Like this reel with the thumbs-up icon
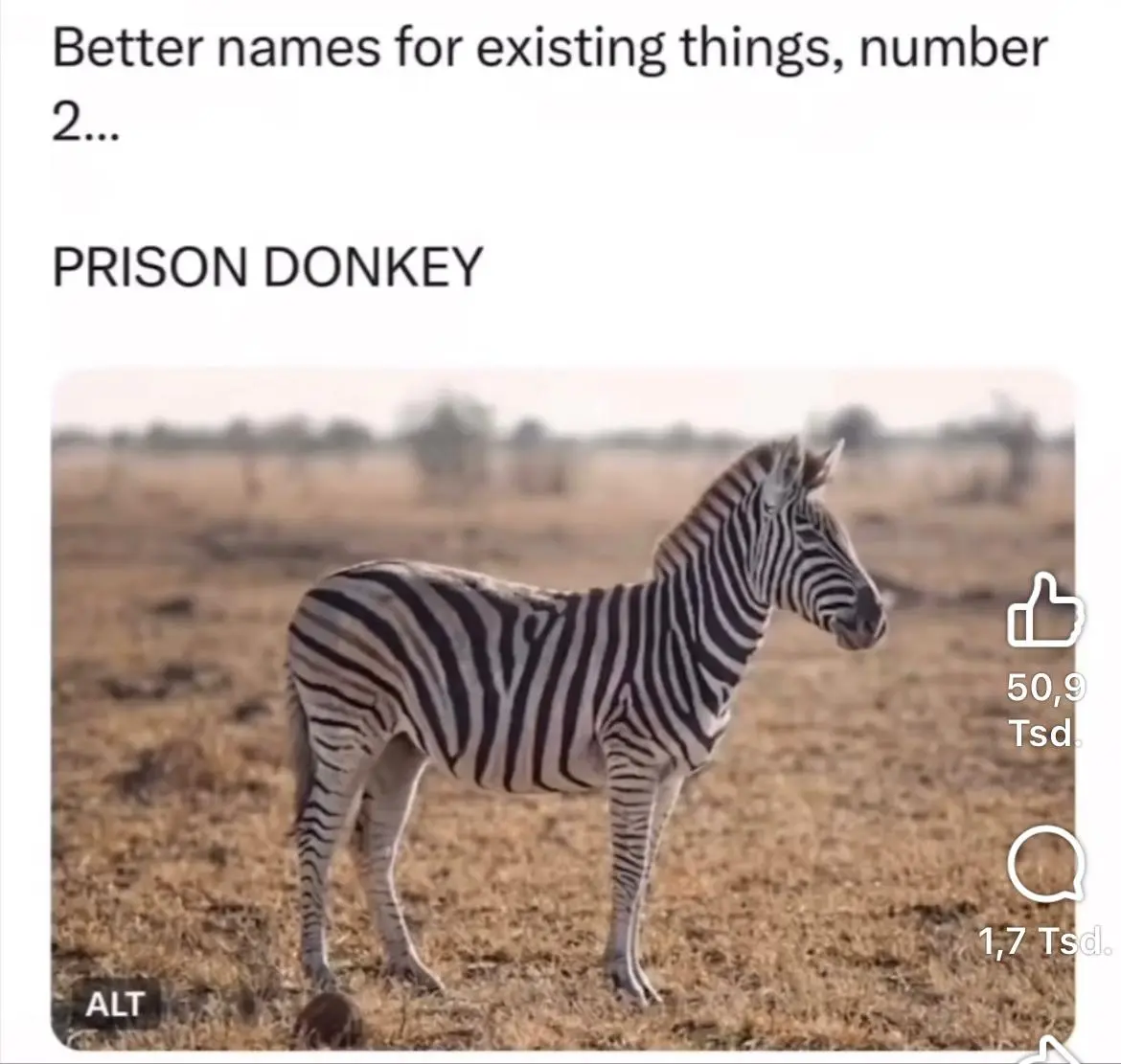Viewport: 1121px width, 1064px height. coord(1045,612)
